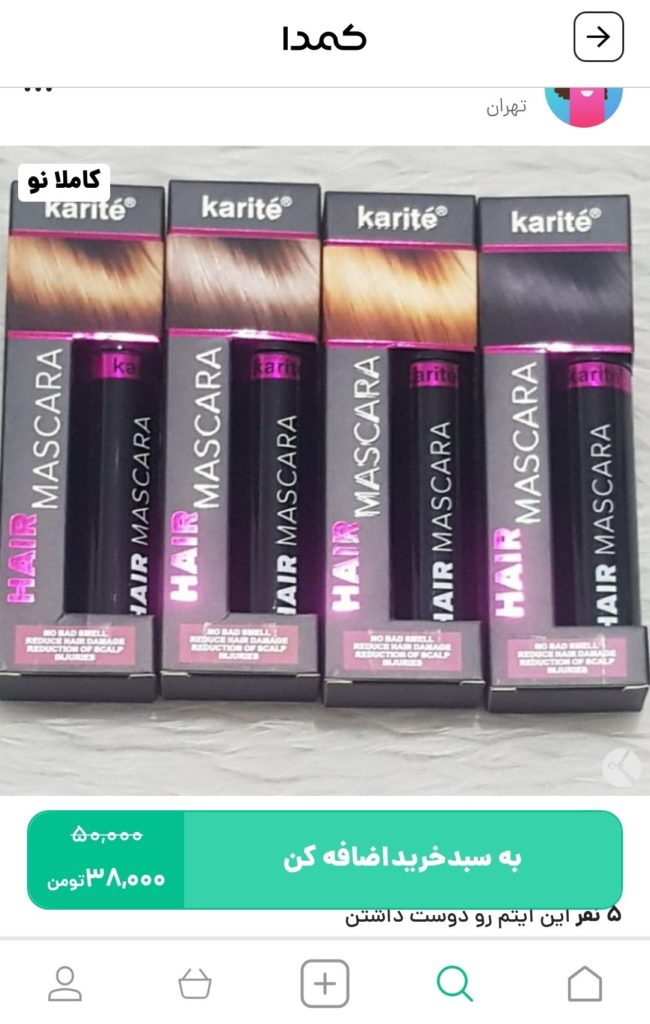Switch to the Search tab
The width and height of the screenshot is (650, 1024).
click(x=455, y=984)
